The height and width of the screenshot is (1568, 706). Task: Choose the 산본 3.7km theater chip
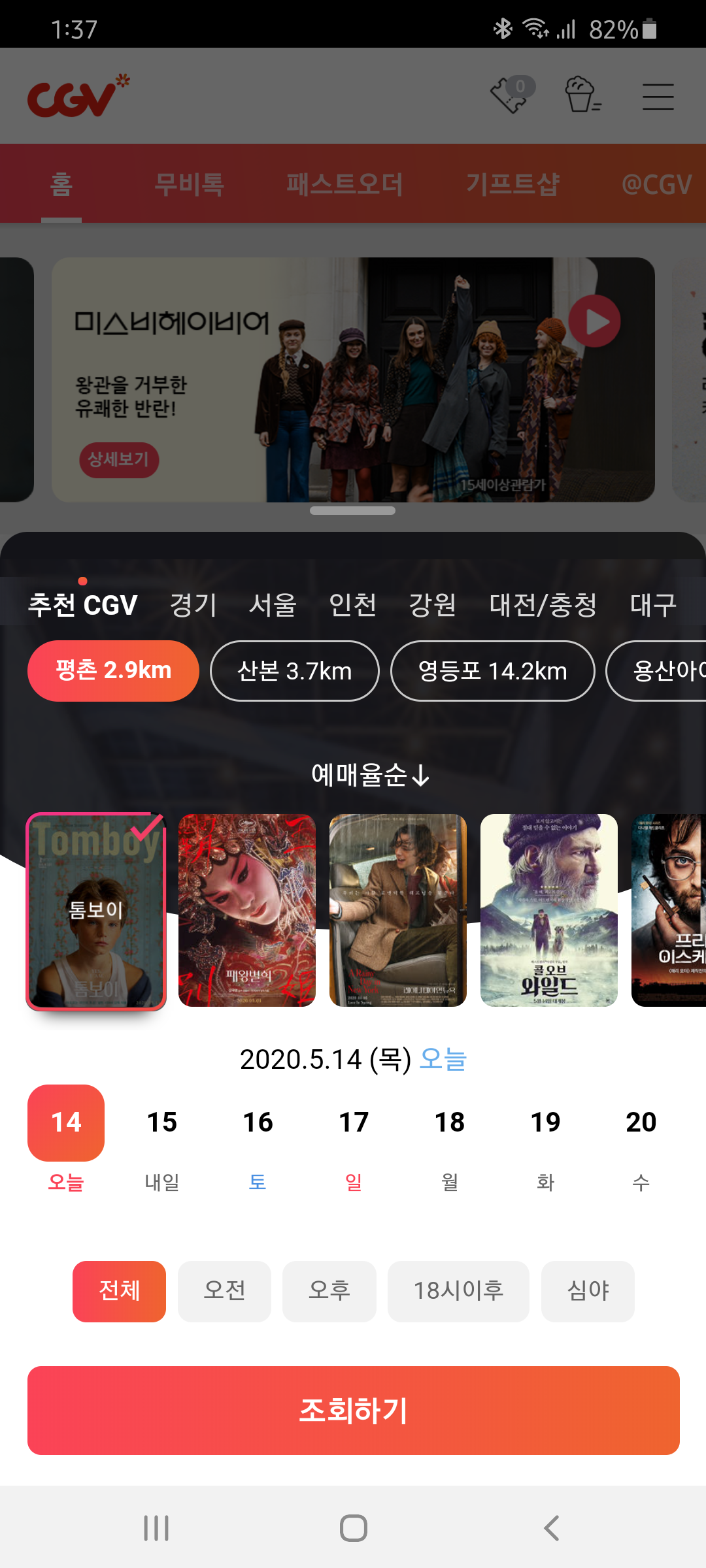click(x=294, y=671)
